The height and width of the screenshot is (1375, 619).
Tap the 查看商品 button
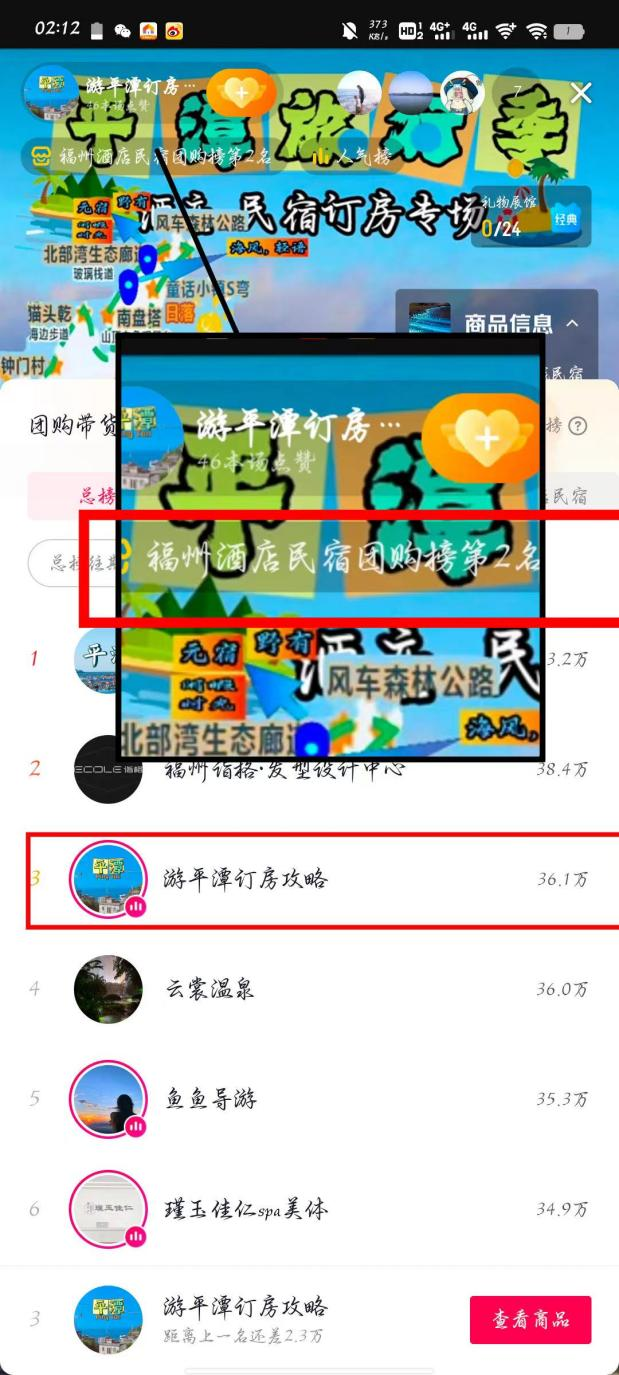(530, 1319)
